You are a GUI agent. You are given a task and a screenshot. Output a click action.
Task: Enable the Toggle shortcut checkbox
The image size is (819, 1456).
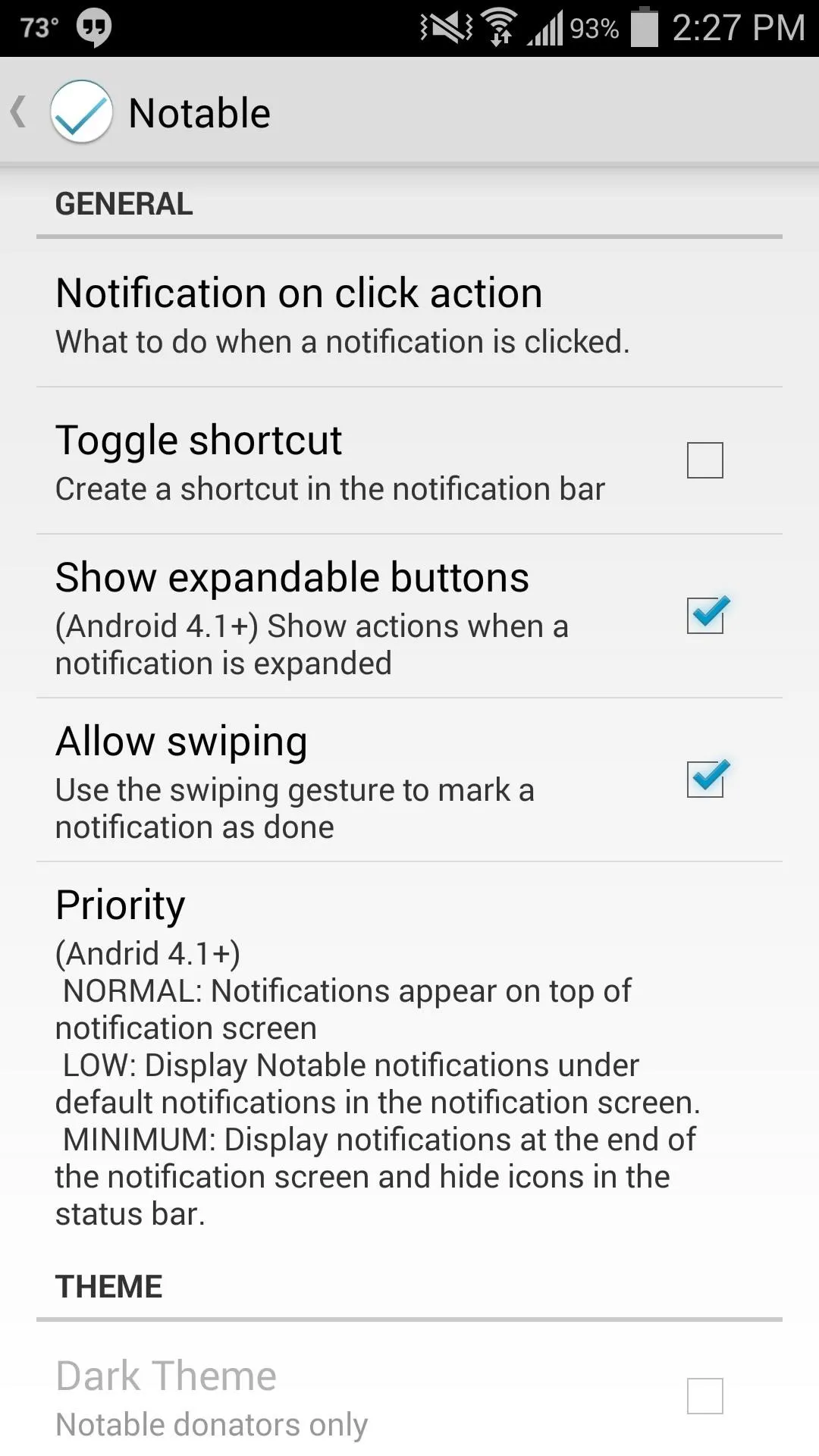(704, 460)
